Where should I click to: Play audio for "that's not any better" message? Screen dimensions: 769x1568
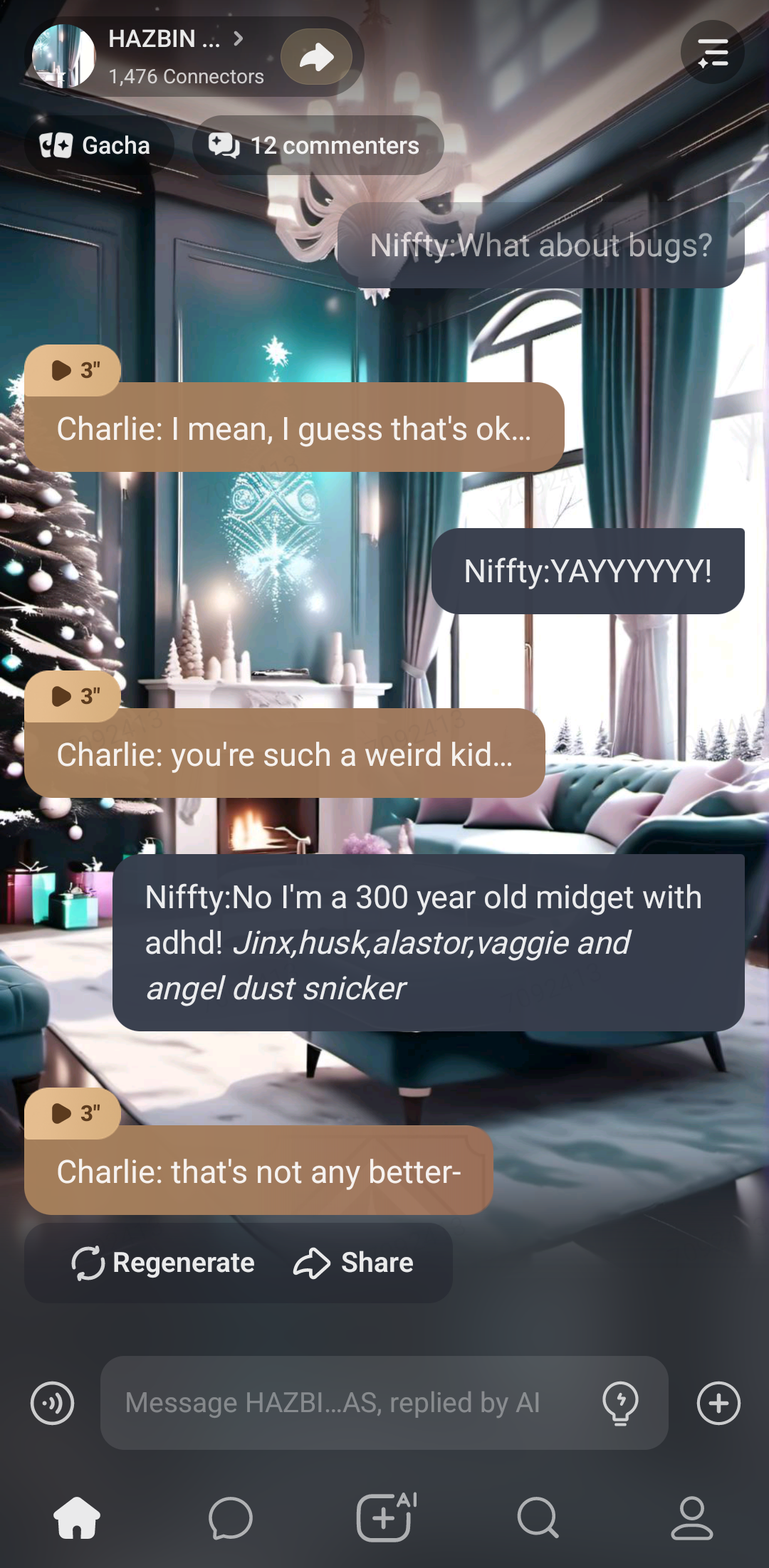point(73,1112)
